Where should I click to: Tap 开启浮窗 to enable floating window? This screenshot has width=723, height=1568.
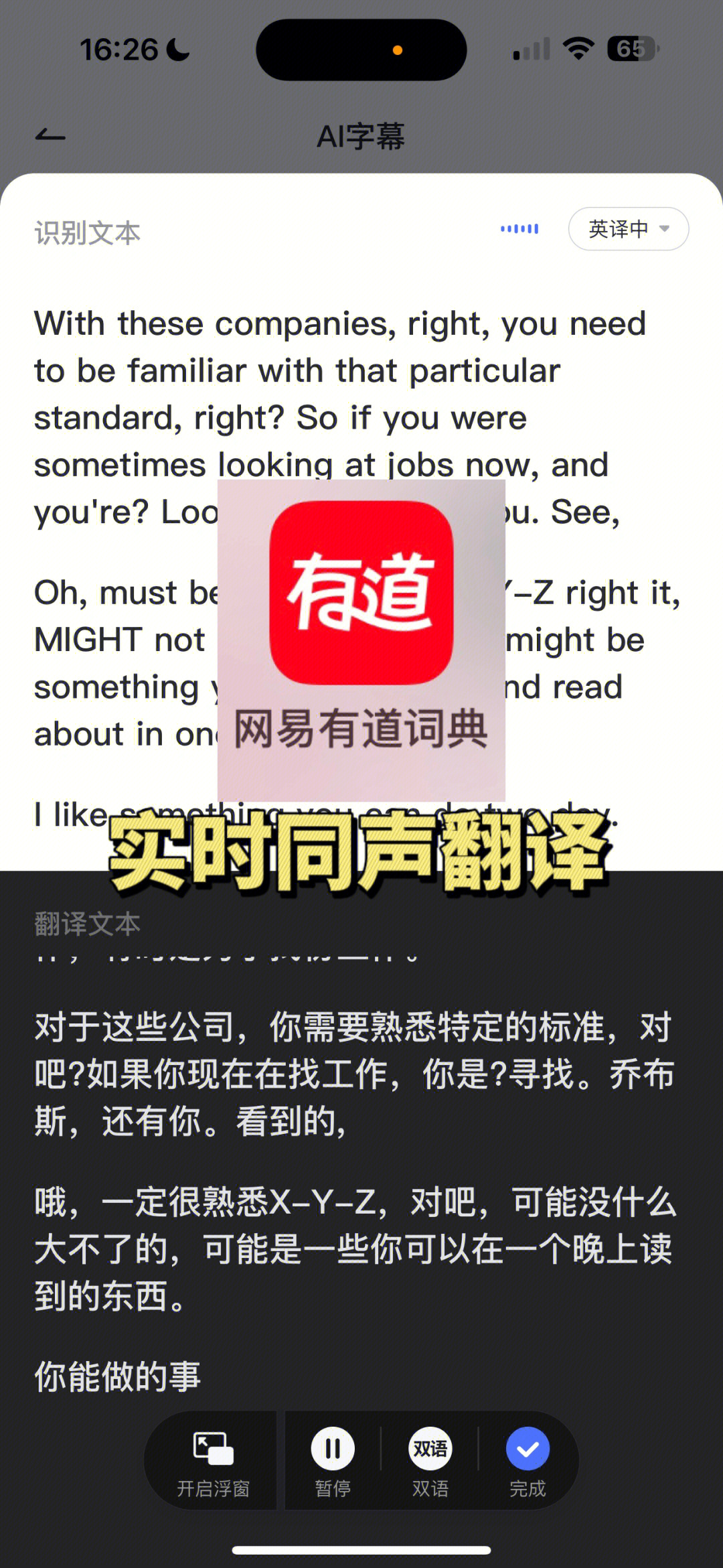pos(213,1462)
